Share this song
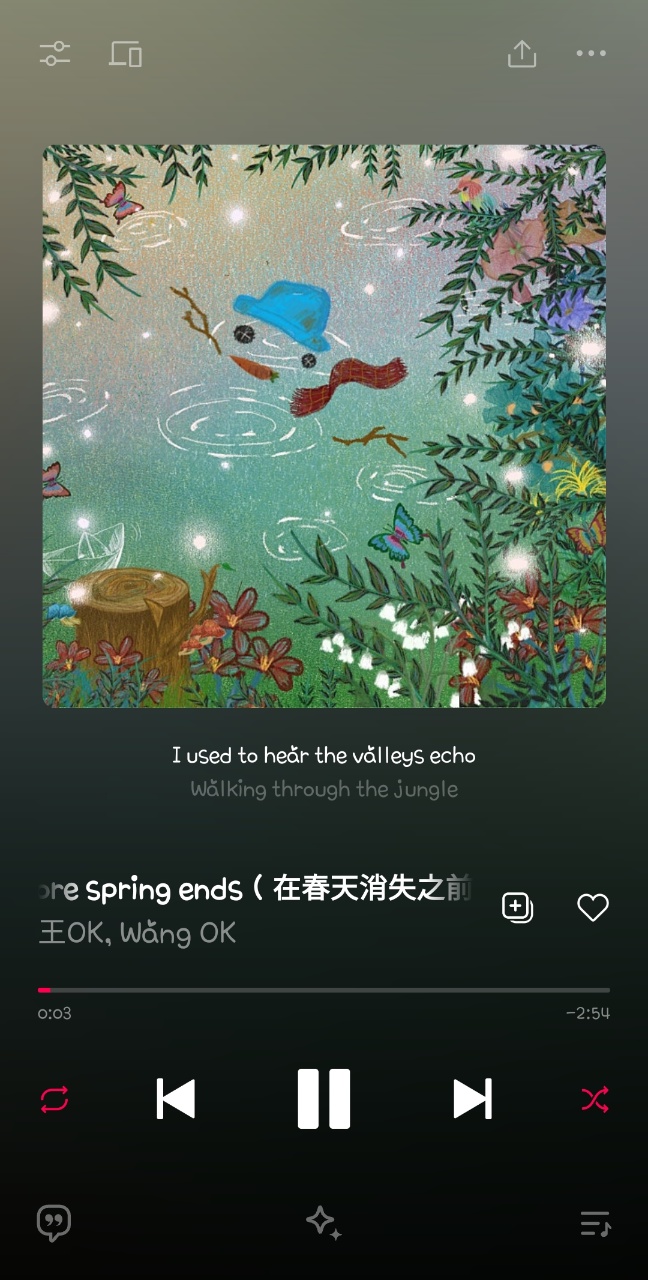The image size is (648, 1280). point(522,54)
